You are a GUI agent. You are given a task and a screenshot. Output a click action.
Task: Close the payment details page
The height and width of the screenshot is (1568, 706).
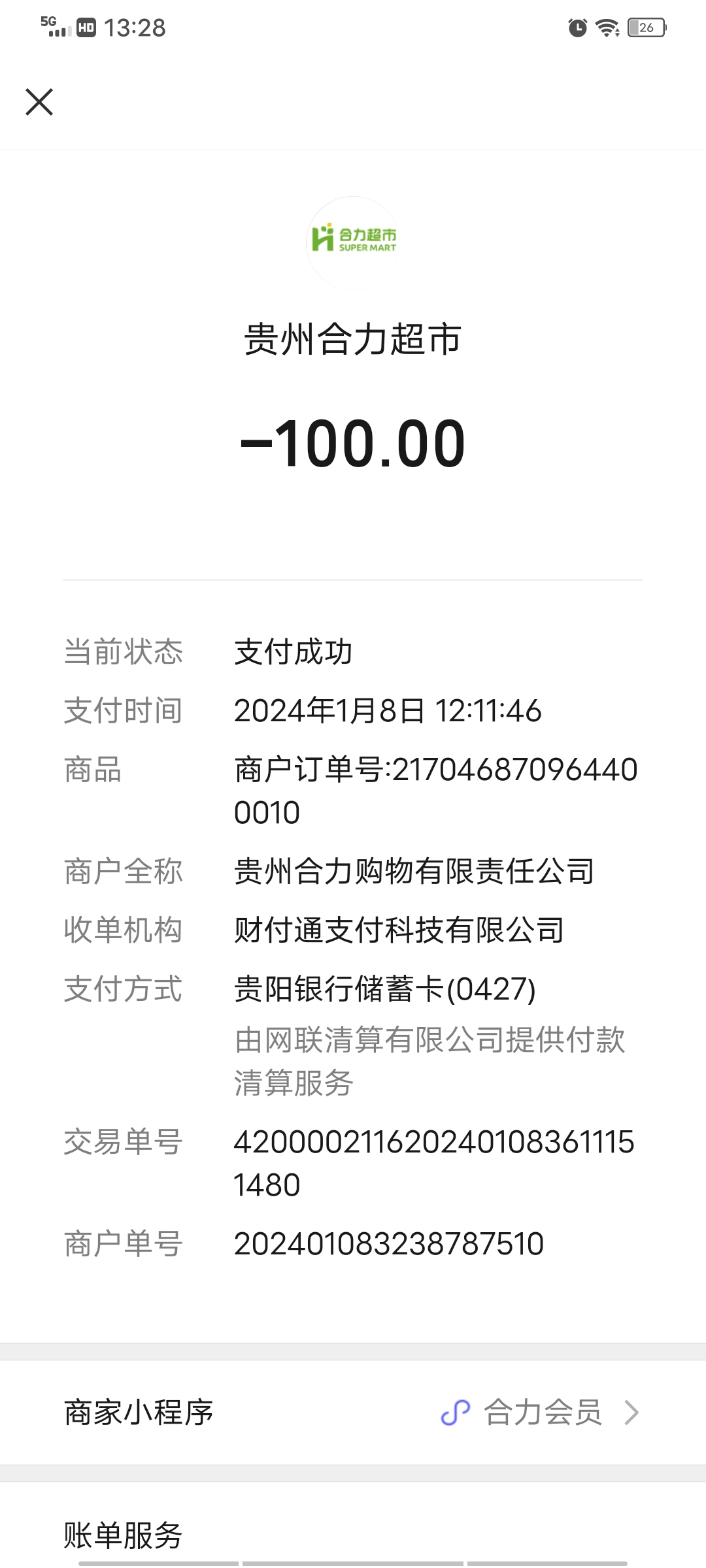39,102
